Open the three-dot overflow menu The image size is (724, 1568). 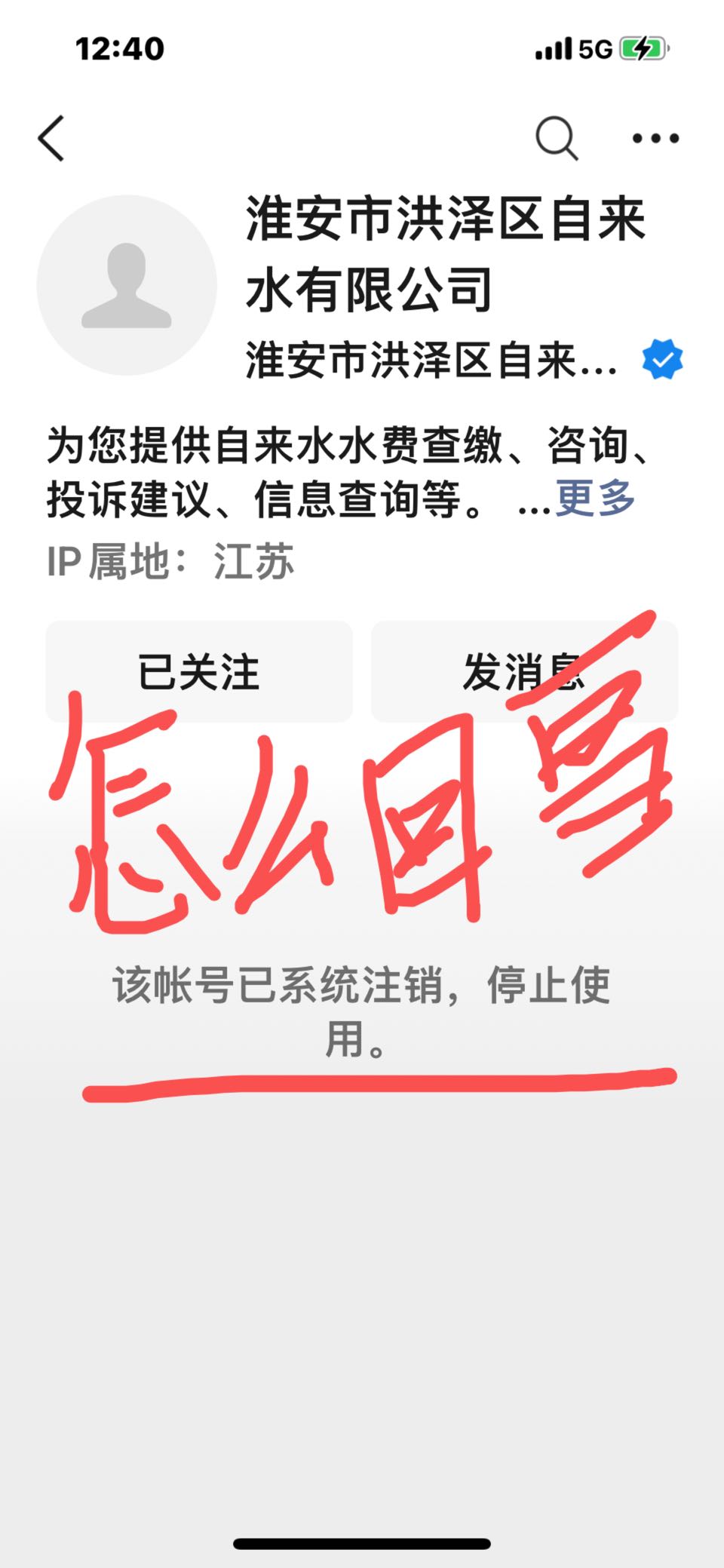655,138
